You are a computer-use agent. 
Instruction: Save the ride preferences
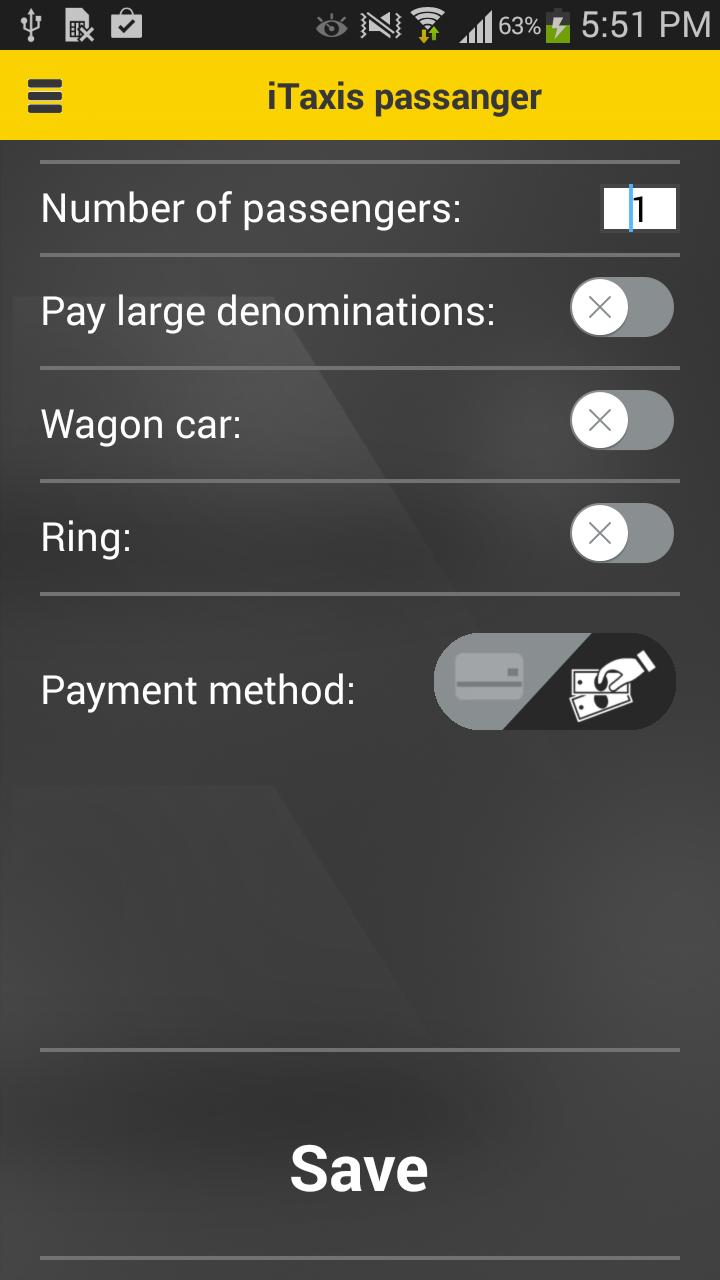[x=359, y=1167]
